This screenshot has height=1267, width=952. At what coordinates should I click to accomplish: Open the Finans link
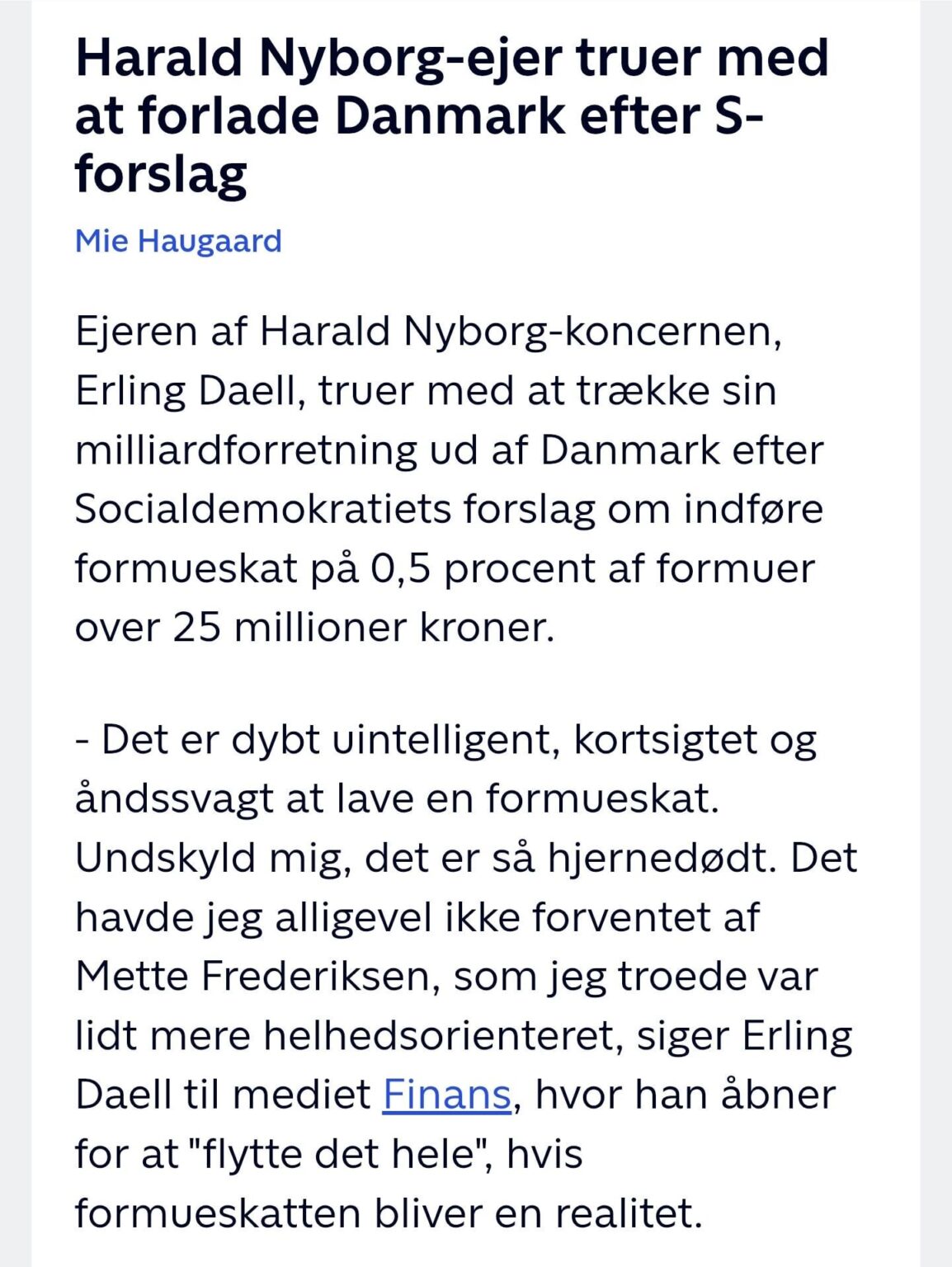(x=446, y=1095)
